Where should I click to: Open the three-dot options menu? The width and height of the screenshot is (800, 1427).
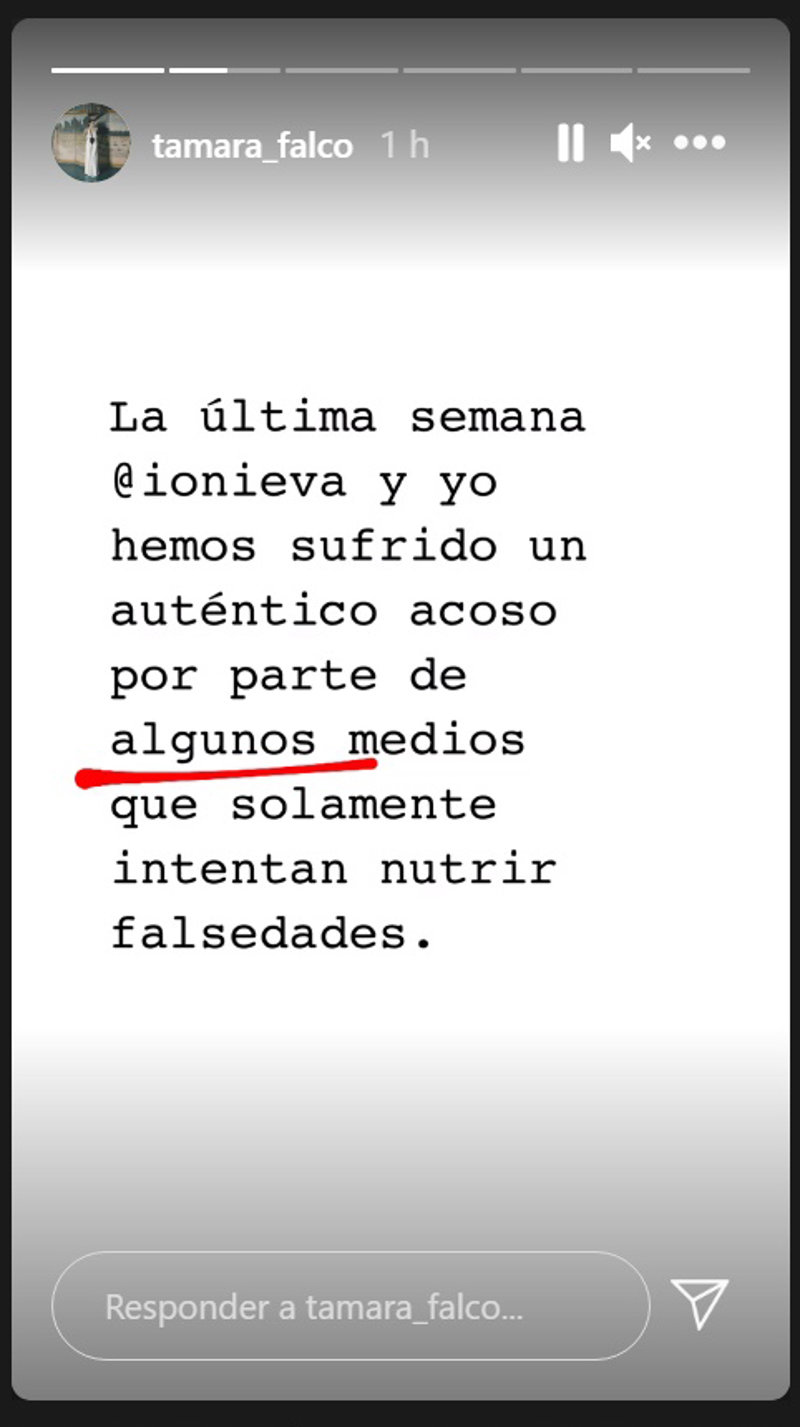[x=699, y=143]
